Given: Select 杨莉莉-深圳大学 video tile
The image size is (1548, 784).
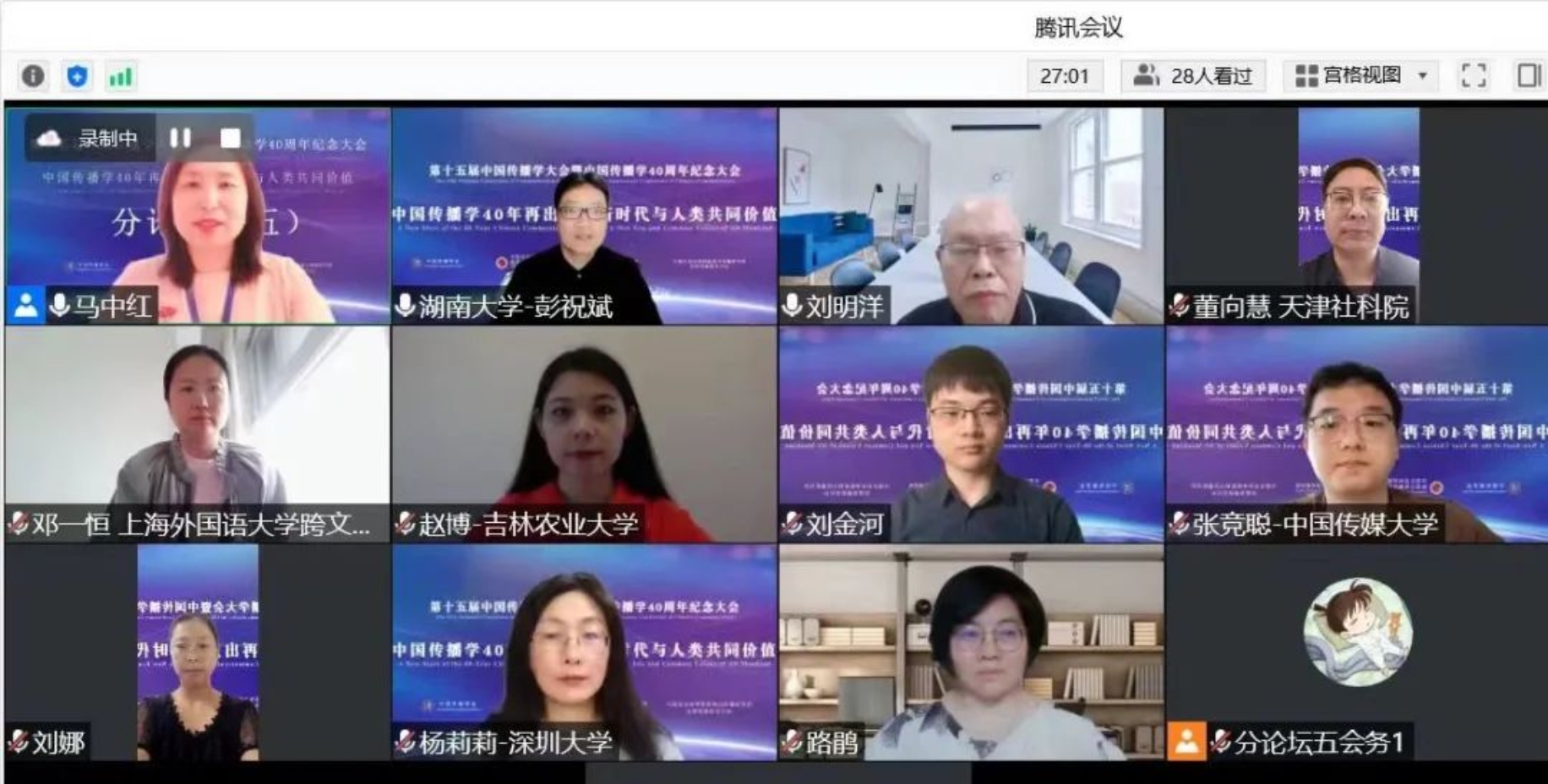Looking at the screenshot, I should [583, 652].
